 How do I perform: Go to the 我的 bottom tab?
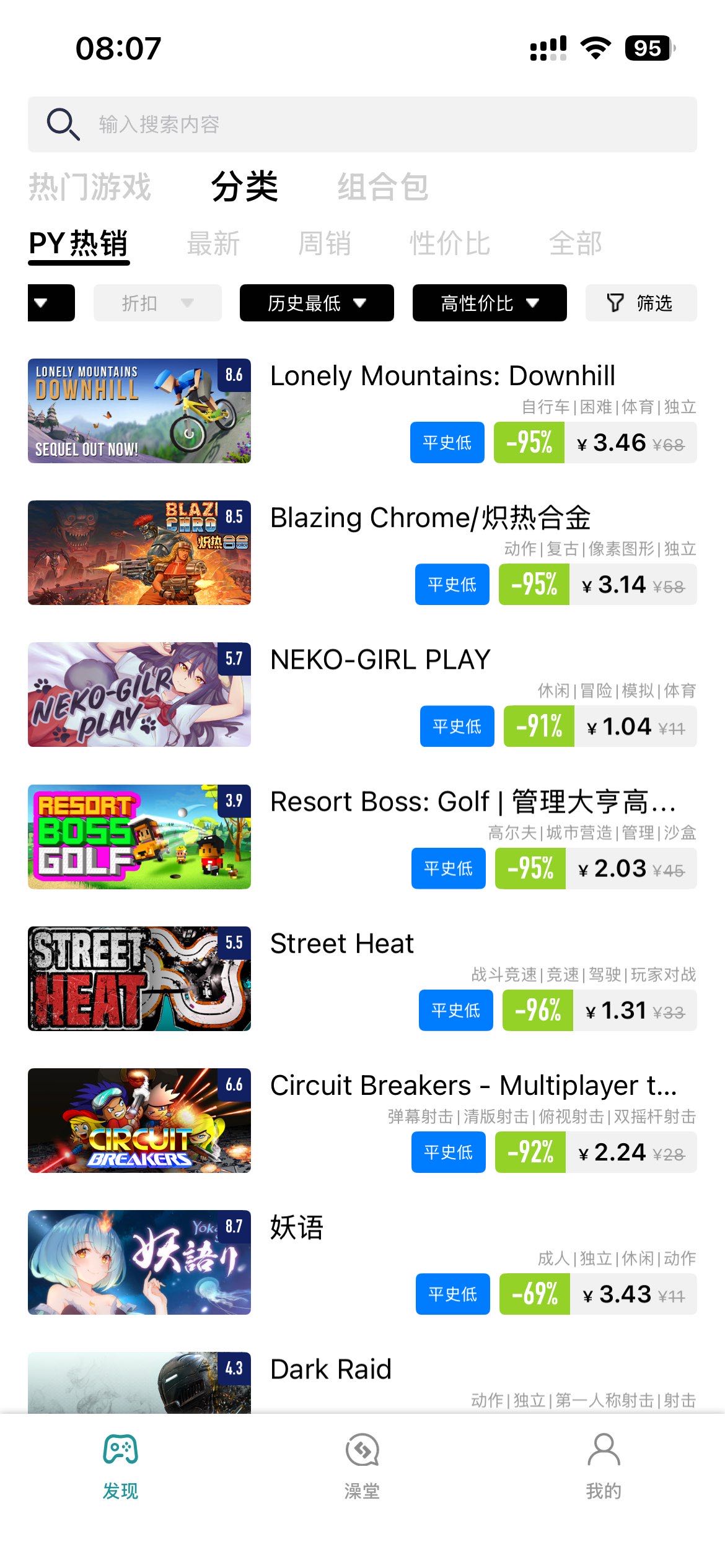point(604,1465)
